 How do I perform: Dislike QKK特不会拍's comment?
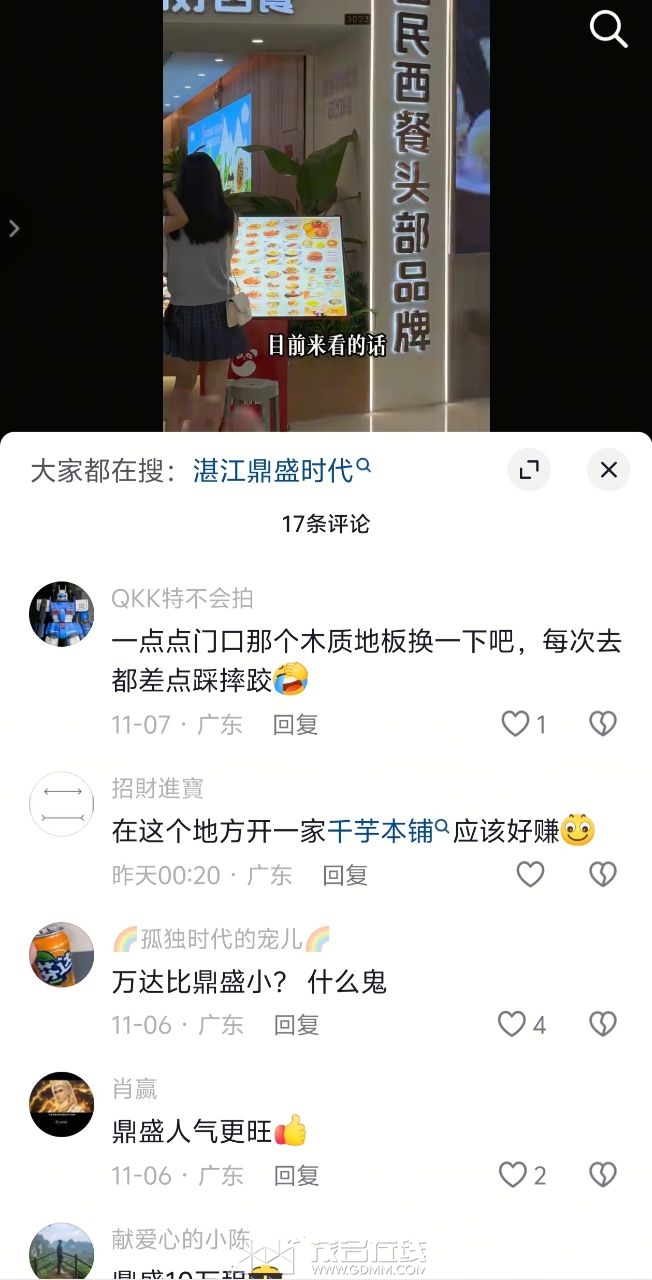point(602,724)
